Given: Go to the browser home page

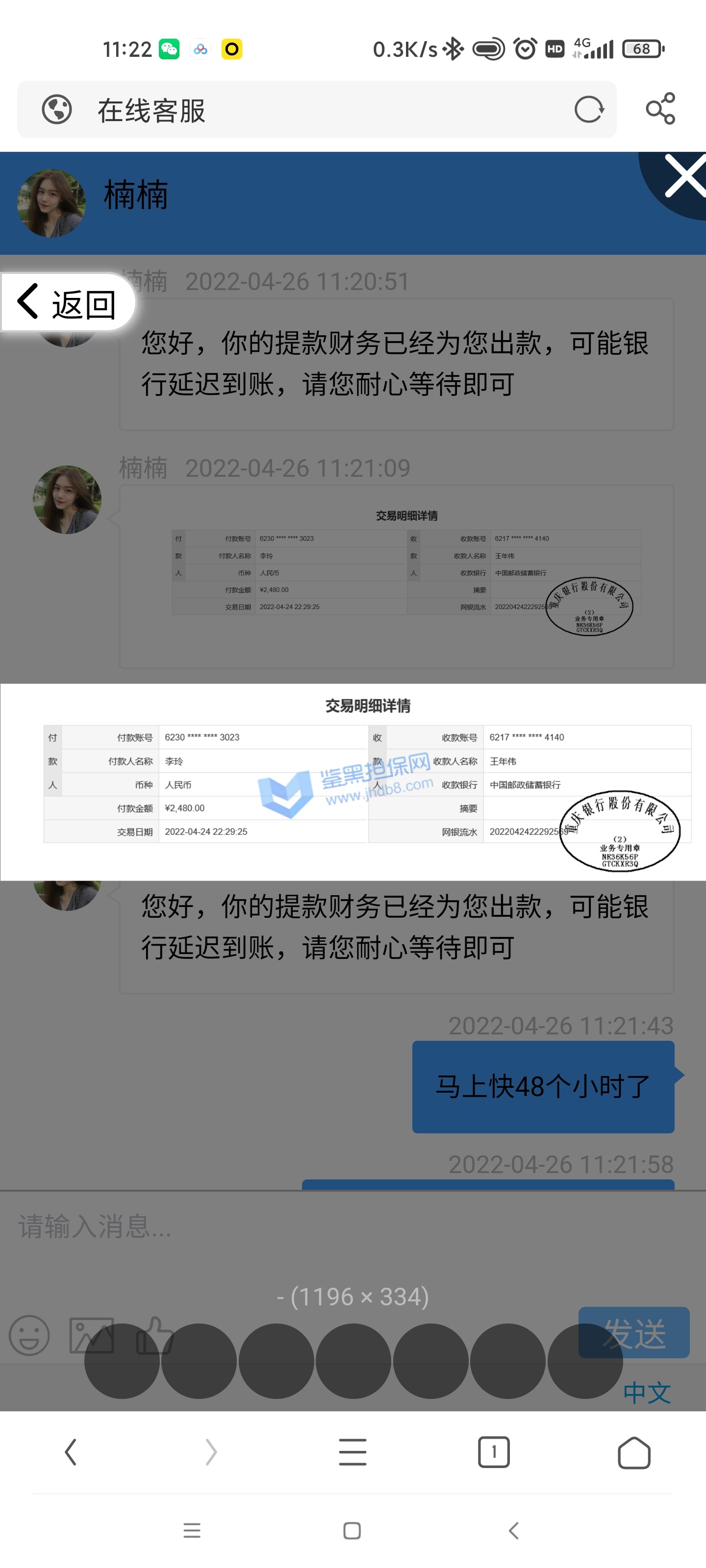Looking at the screenshot, I should point(633,1452).
